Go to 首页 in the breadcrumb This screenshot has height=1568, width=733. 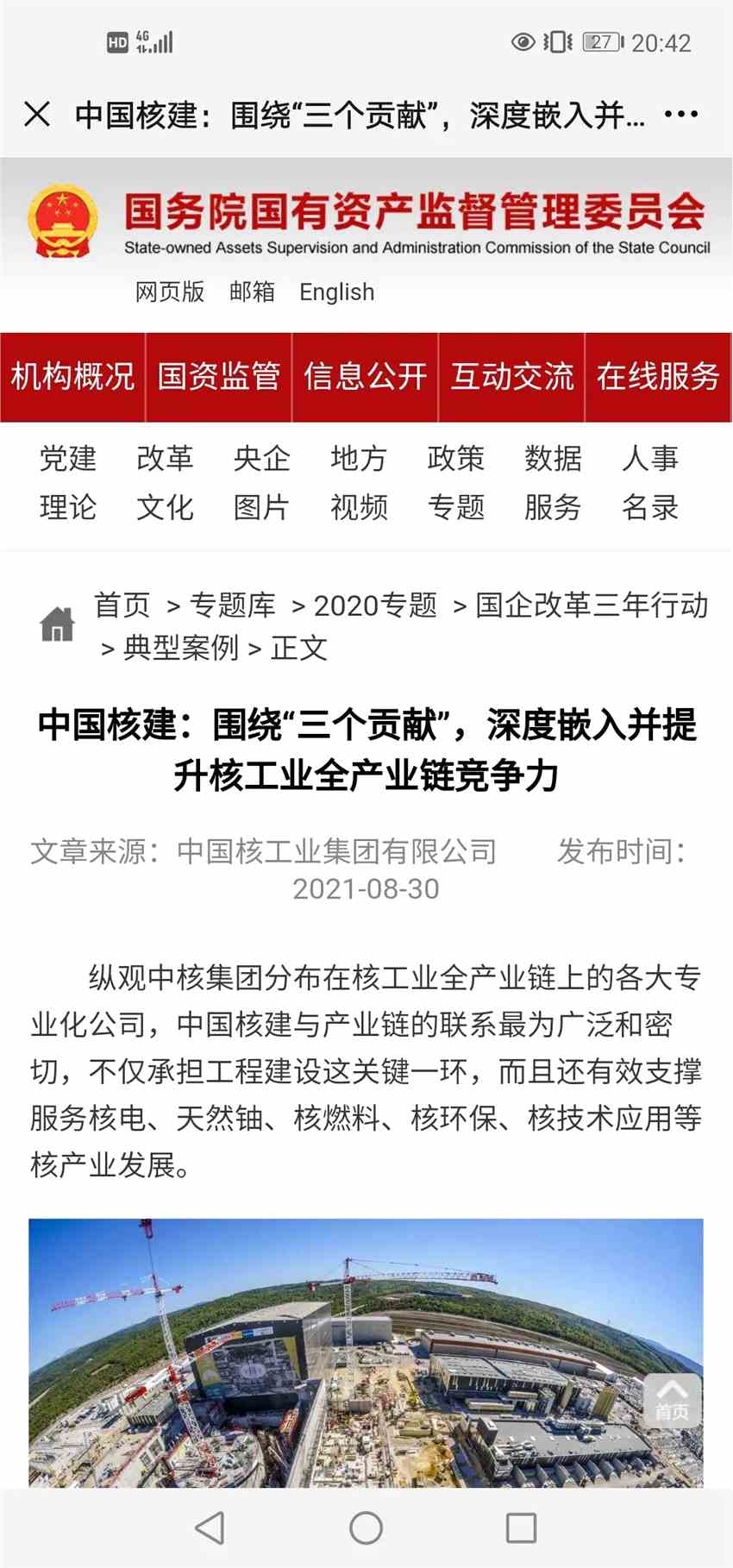122,605
